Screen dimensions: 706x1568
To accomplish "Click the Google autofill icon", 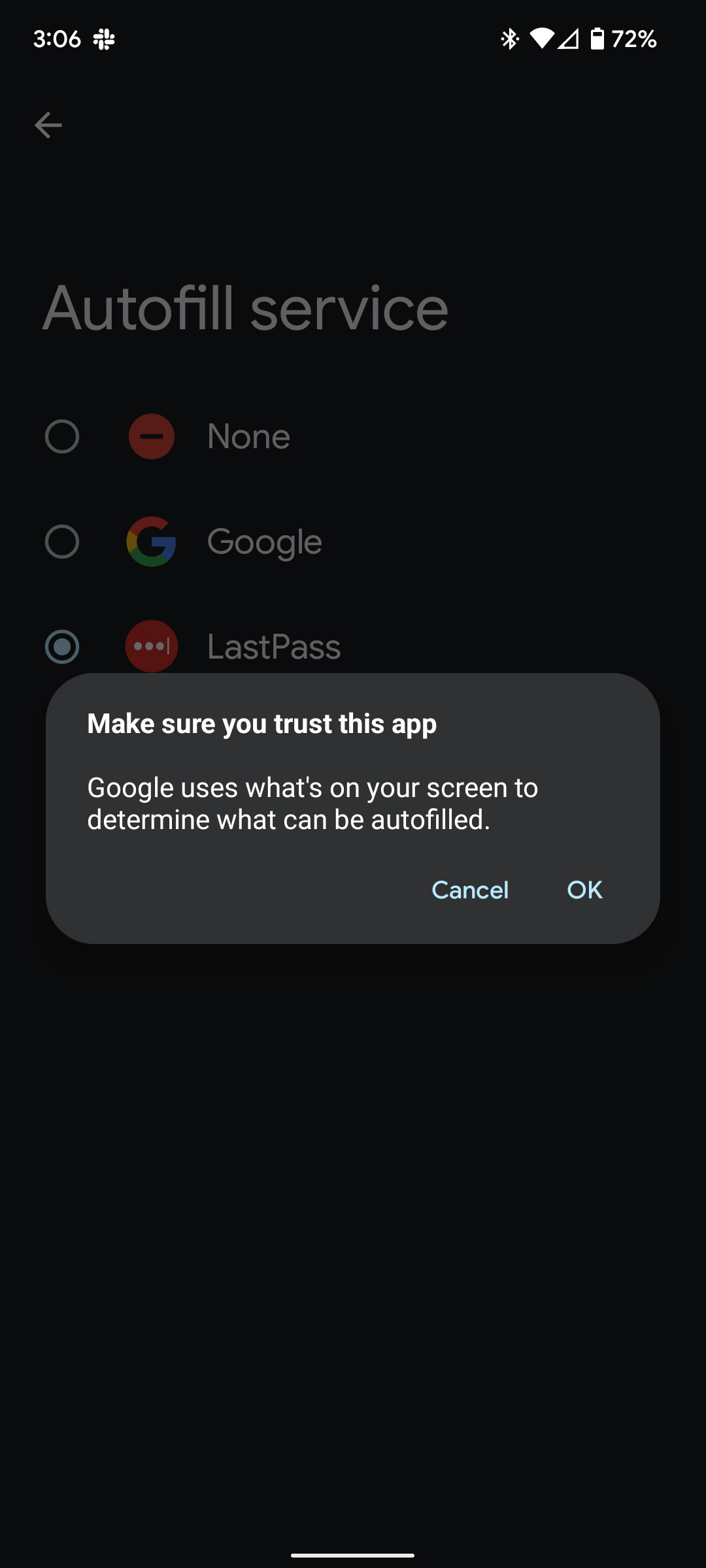I will pyautogui.click(x=151, y=541).
